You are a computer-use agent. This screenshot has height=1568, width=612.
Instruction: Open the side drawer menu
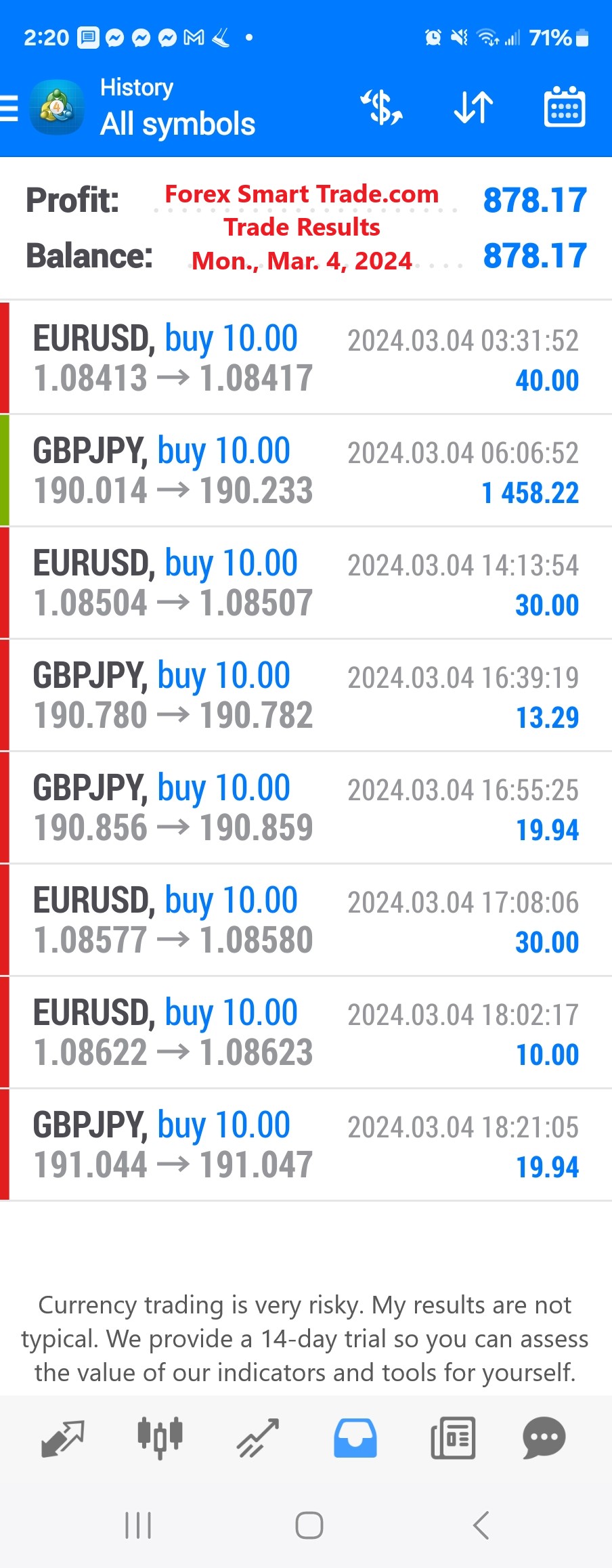11,108
